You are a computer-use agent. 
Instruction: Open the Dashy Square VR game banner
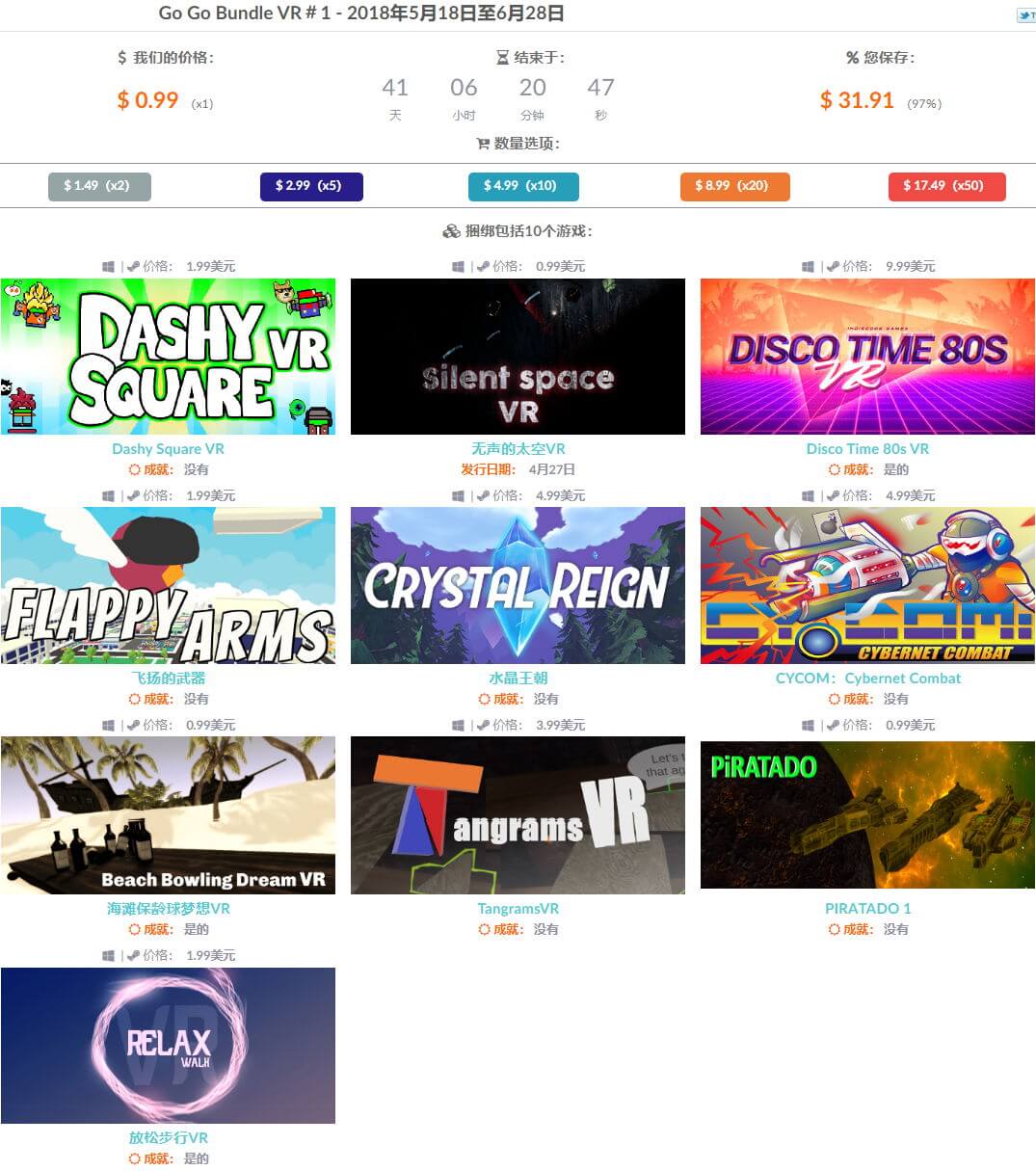click(168, 357)
